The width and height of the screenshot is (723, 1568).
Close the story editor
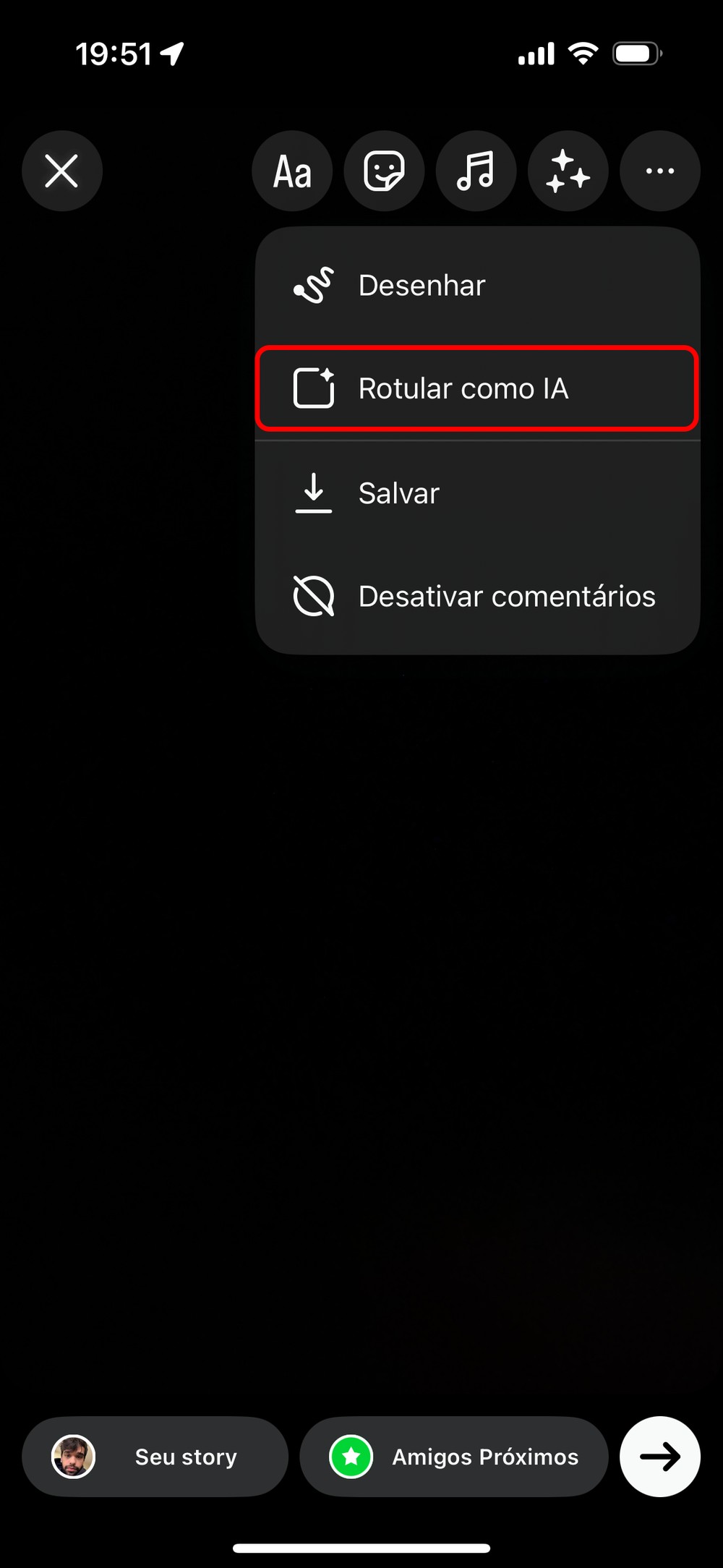coord(62,171)
